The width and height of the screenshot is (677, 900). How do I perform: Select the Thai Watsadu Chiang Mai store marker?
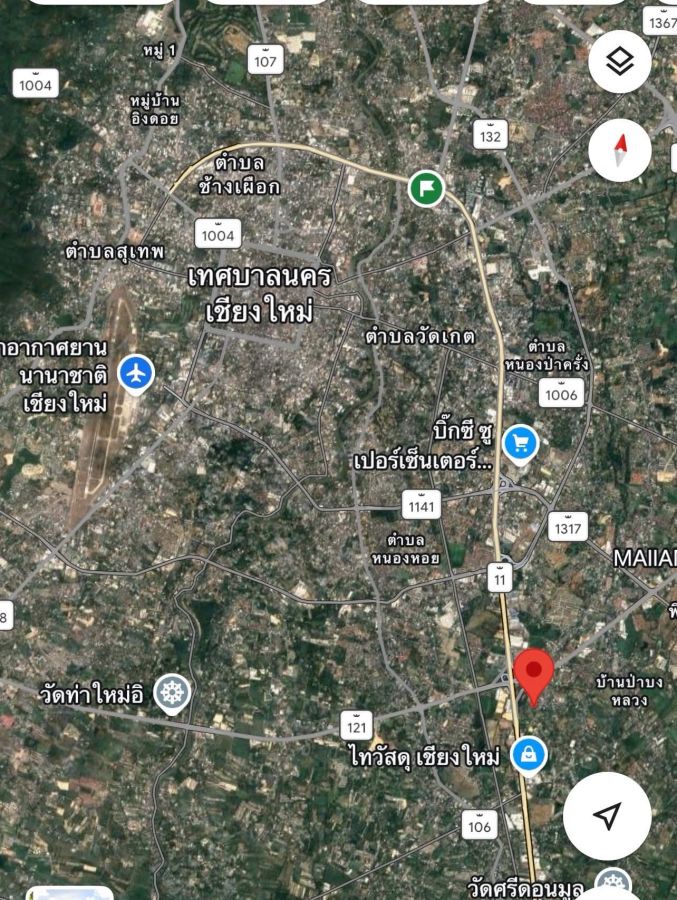528,755
